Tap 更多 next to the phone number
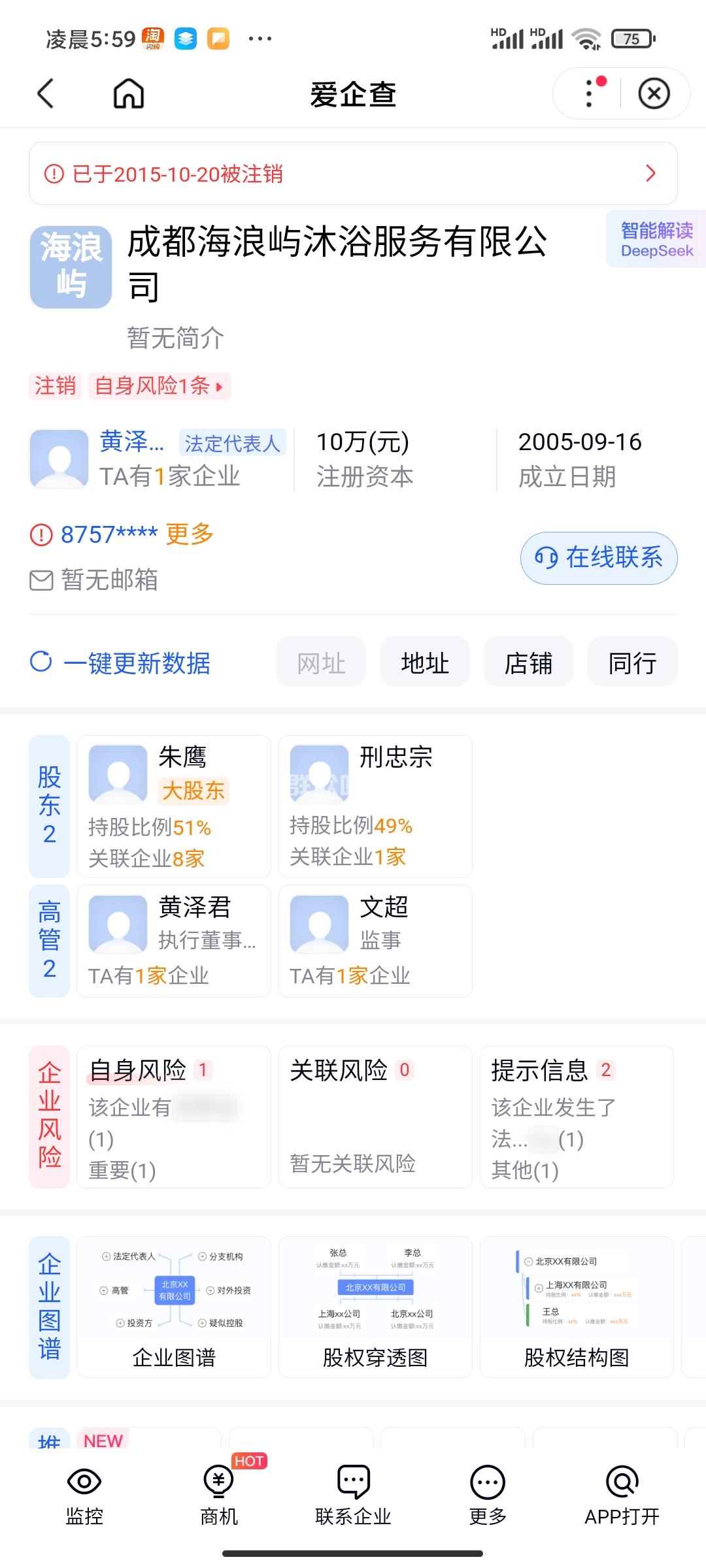Image resolution: width=706 pixels, height=1568 pixels. click(x=190, y=534)
